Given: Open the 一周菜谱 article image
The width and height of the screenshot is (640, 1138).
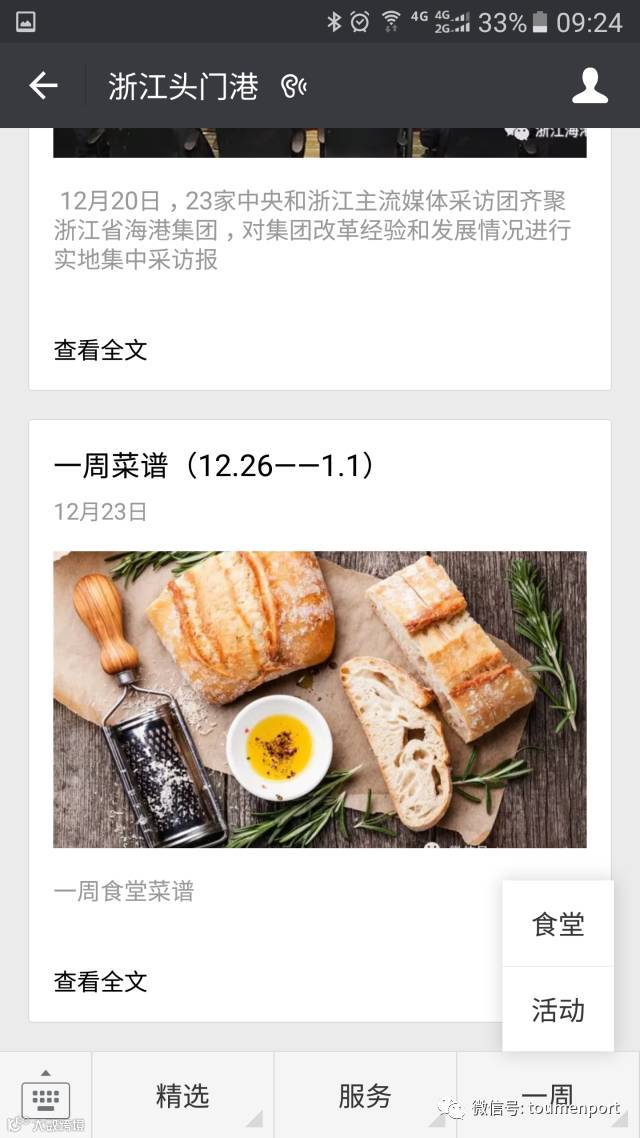Looking at the screenshot, I should click(320, 699).
